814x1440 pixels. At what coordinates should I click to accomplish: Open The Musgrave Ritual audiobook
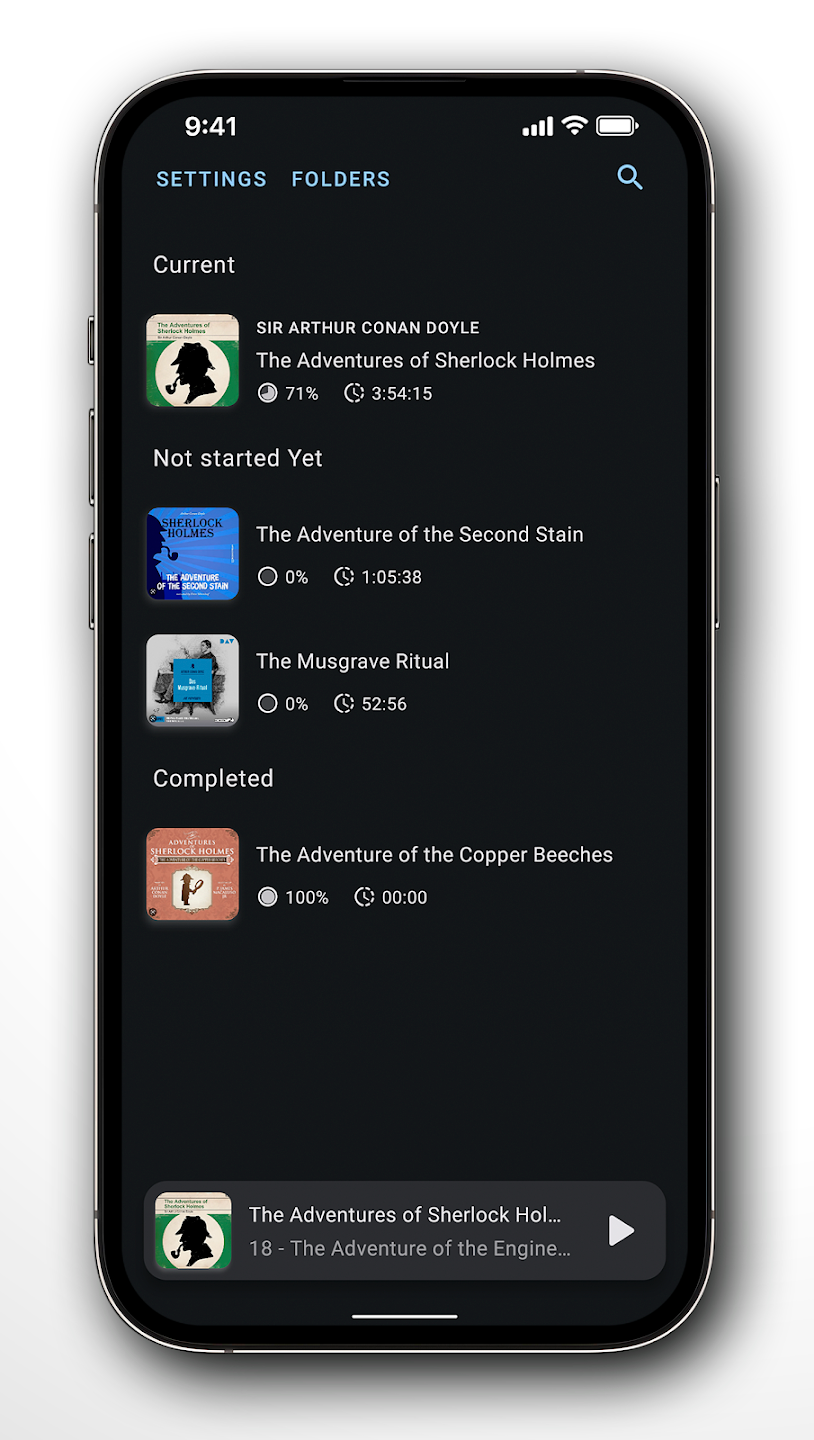click(x=405, y=681)
